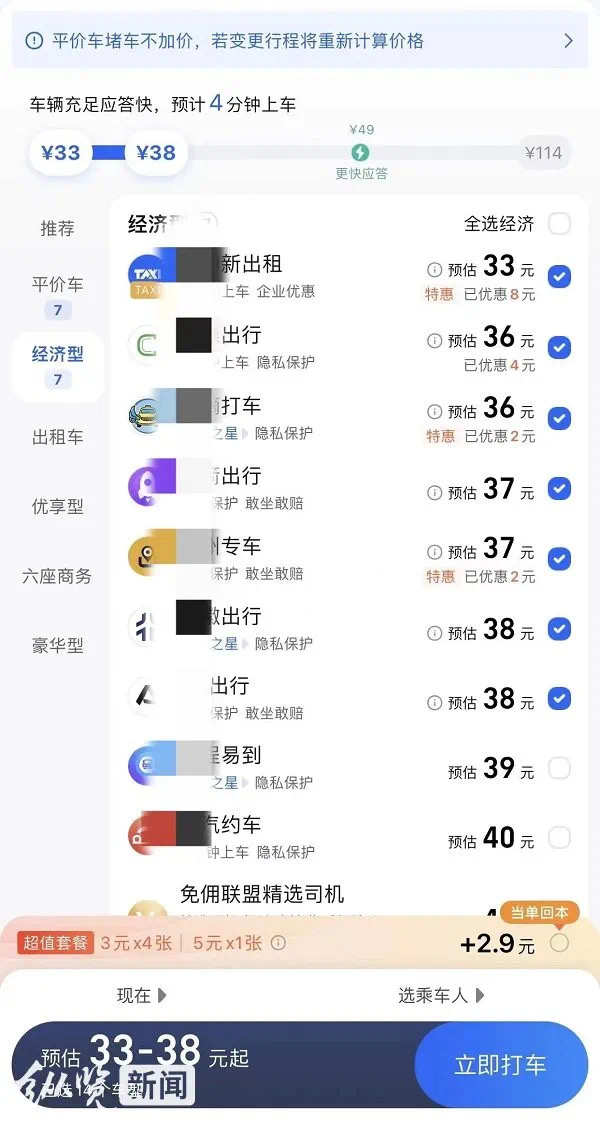Change departure time from 现在

coord(141,996)
